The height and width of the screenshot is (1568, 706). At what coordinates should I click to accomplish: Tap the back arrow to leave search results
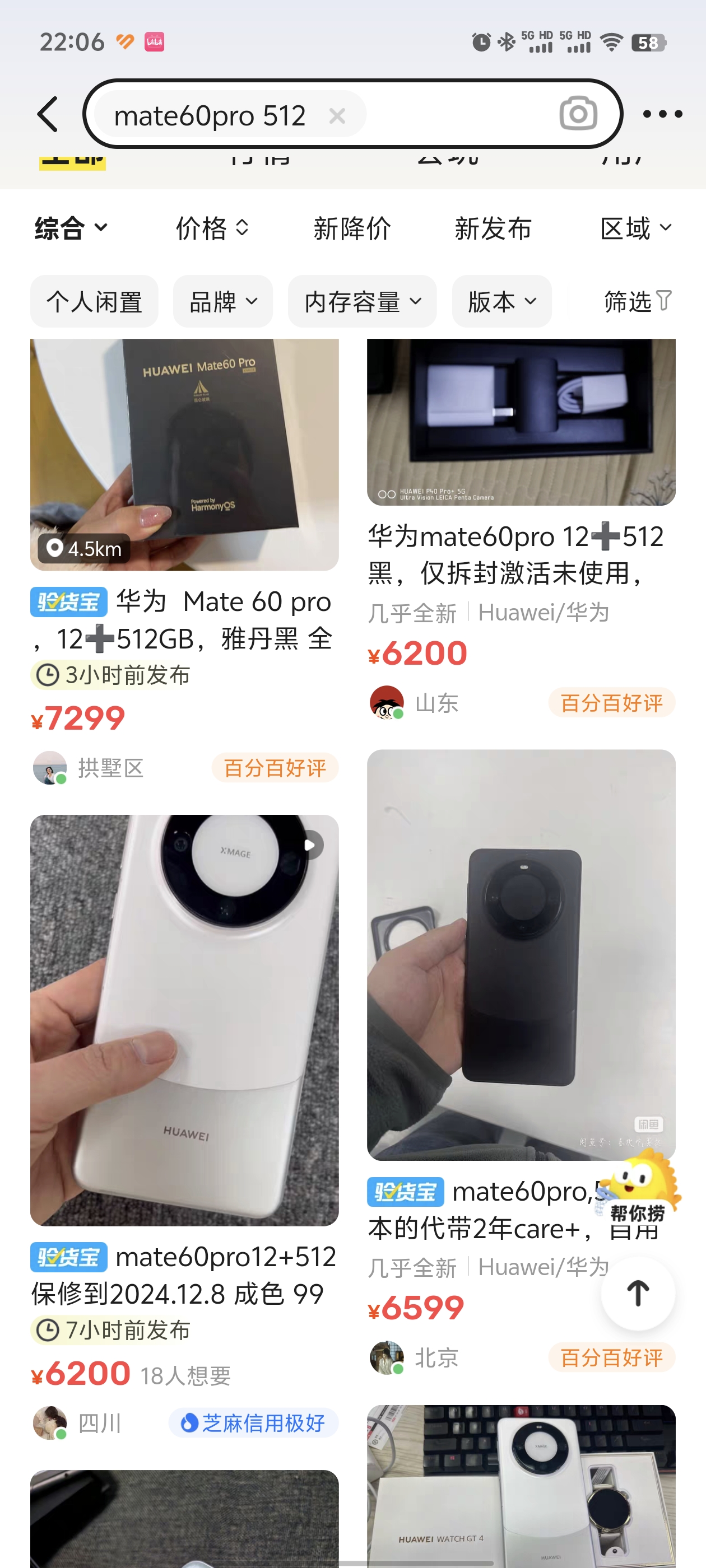pyautogui.click(x=47, y=114)
